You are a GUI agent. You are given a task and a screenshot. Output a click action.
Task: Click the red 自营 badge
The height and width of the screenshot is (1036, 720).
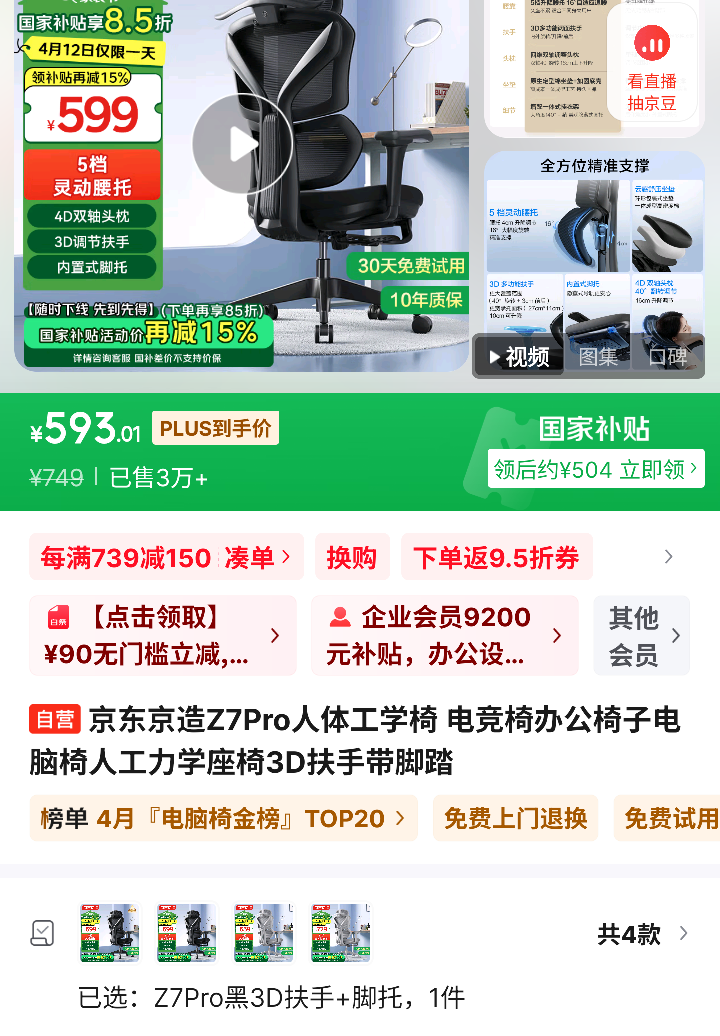53,719
